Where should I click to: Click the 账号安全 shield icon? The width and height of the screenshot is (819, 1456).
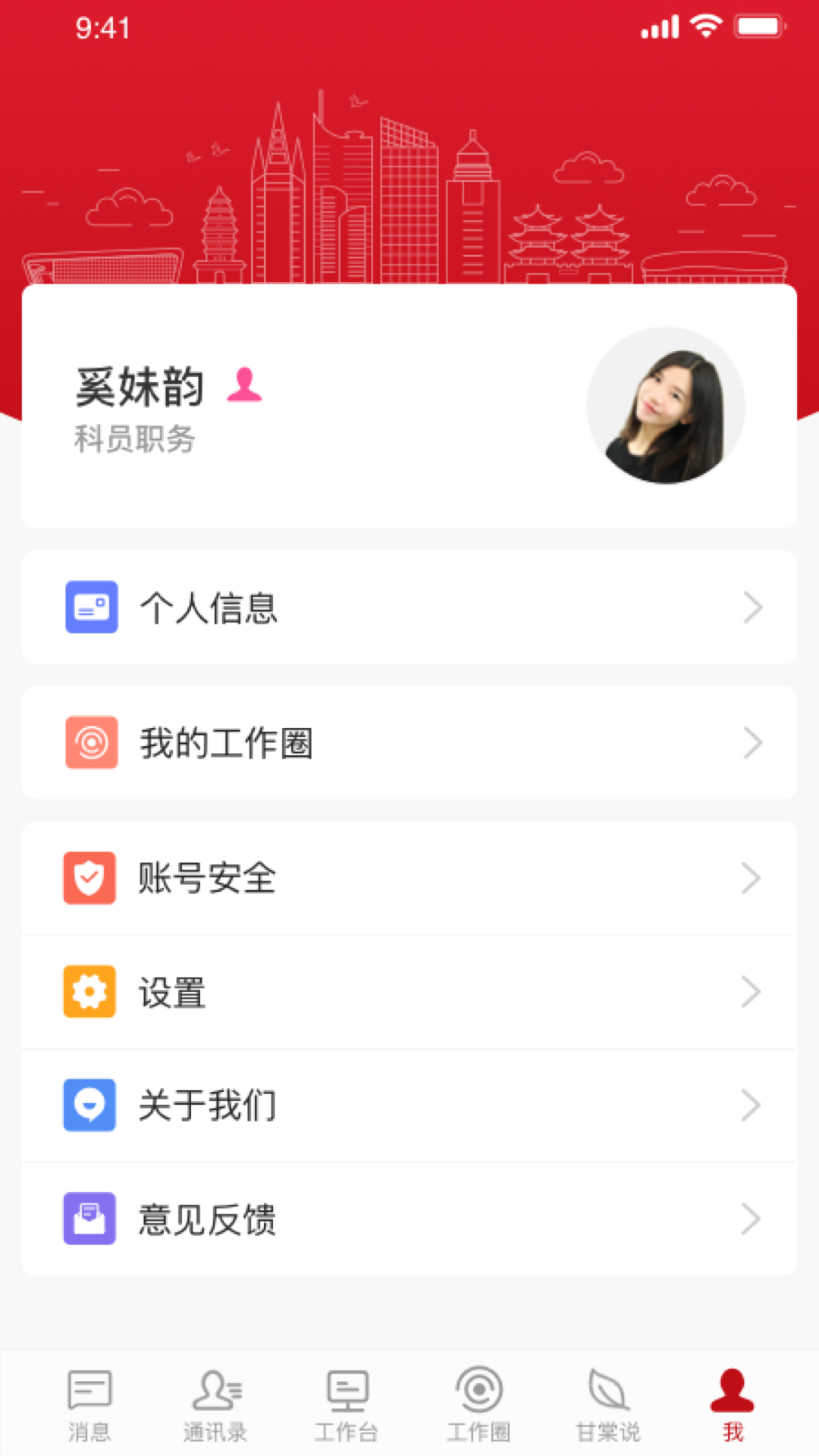(x=89, y=878)
